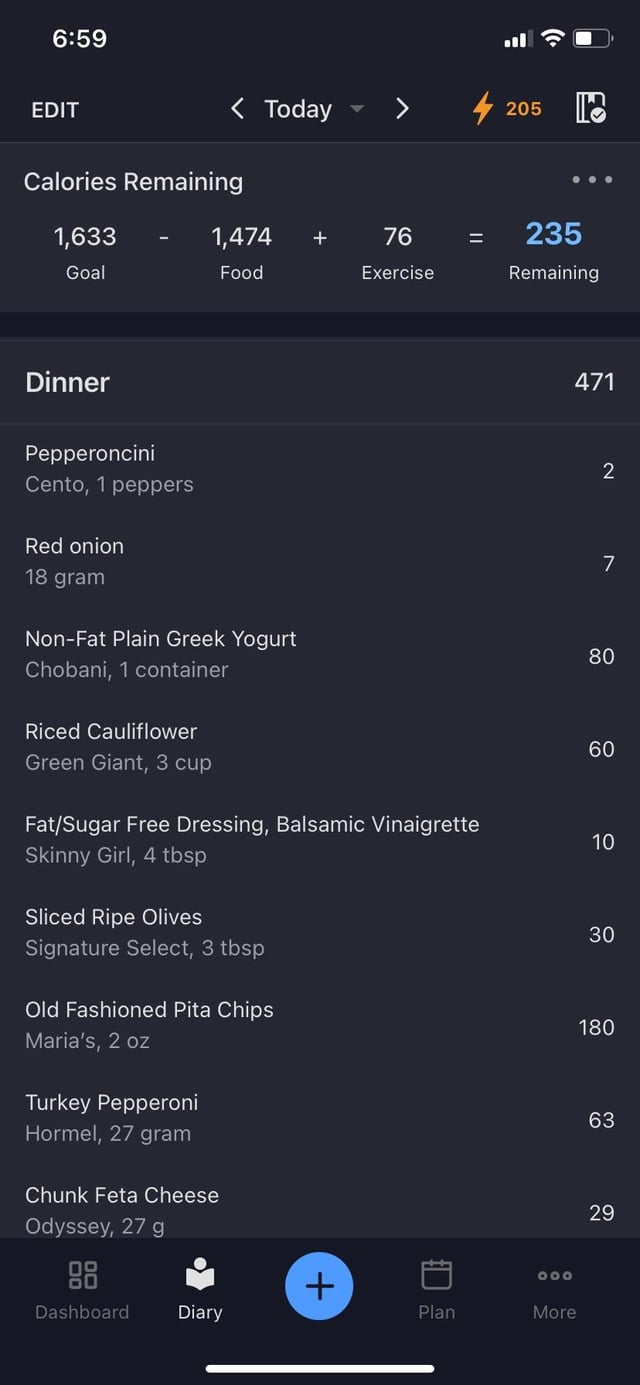Advance to the next day arrow
The height and width of the screenshot is (1385, 640).
[402, 108]
